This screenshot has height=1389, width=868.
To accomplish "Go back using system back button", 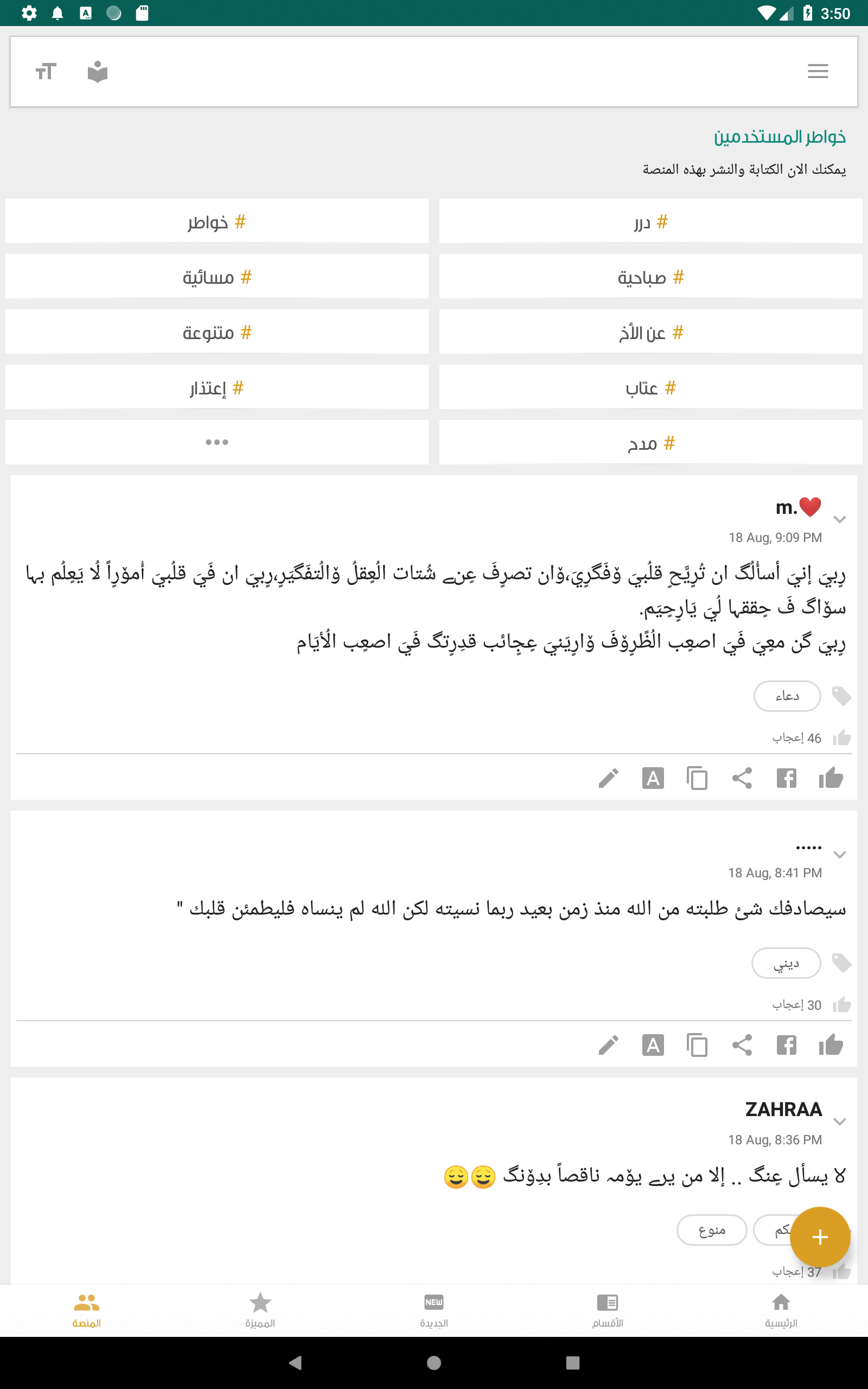I will (295, 1362).
